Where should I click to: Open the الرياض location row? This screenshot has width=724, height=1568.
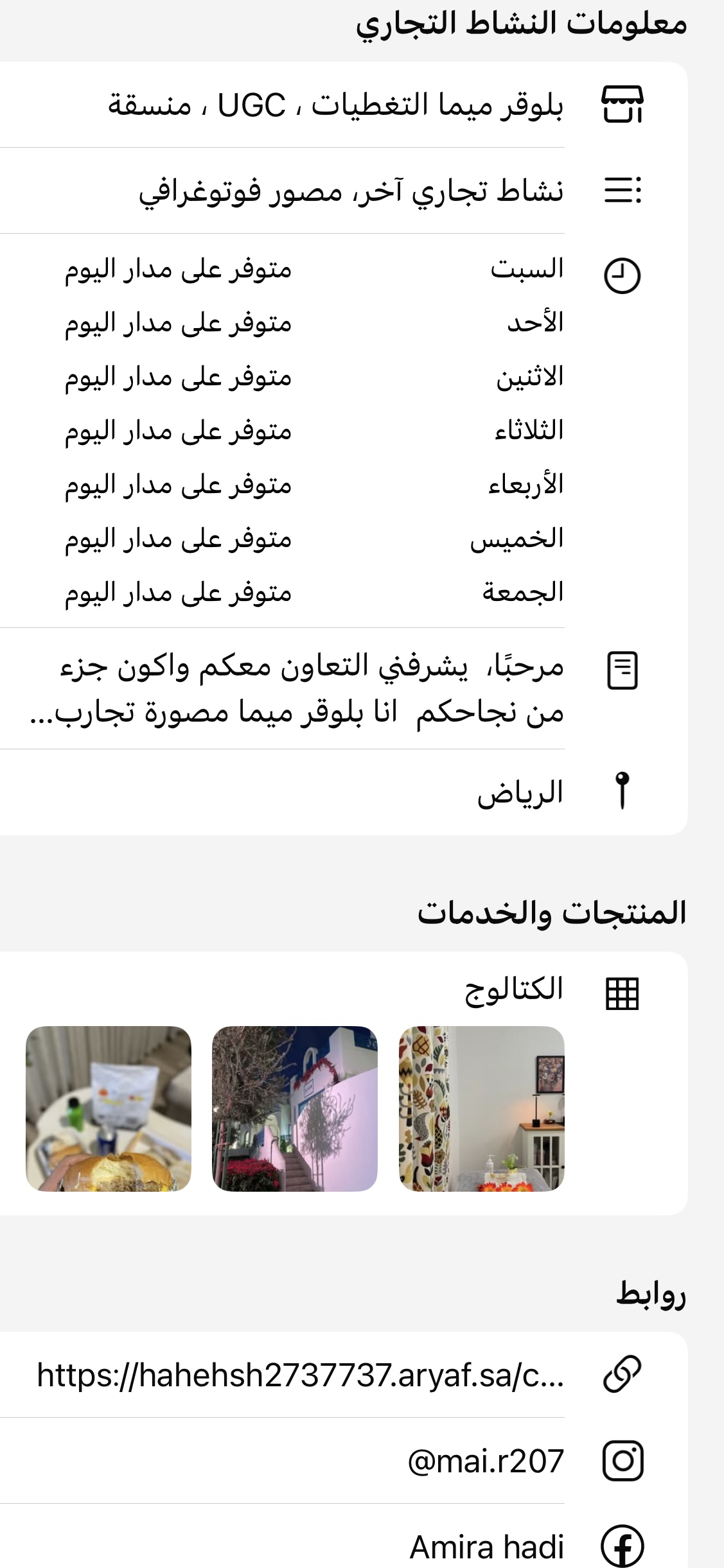(x=519, y=793)
